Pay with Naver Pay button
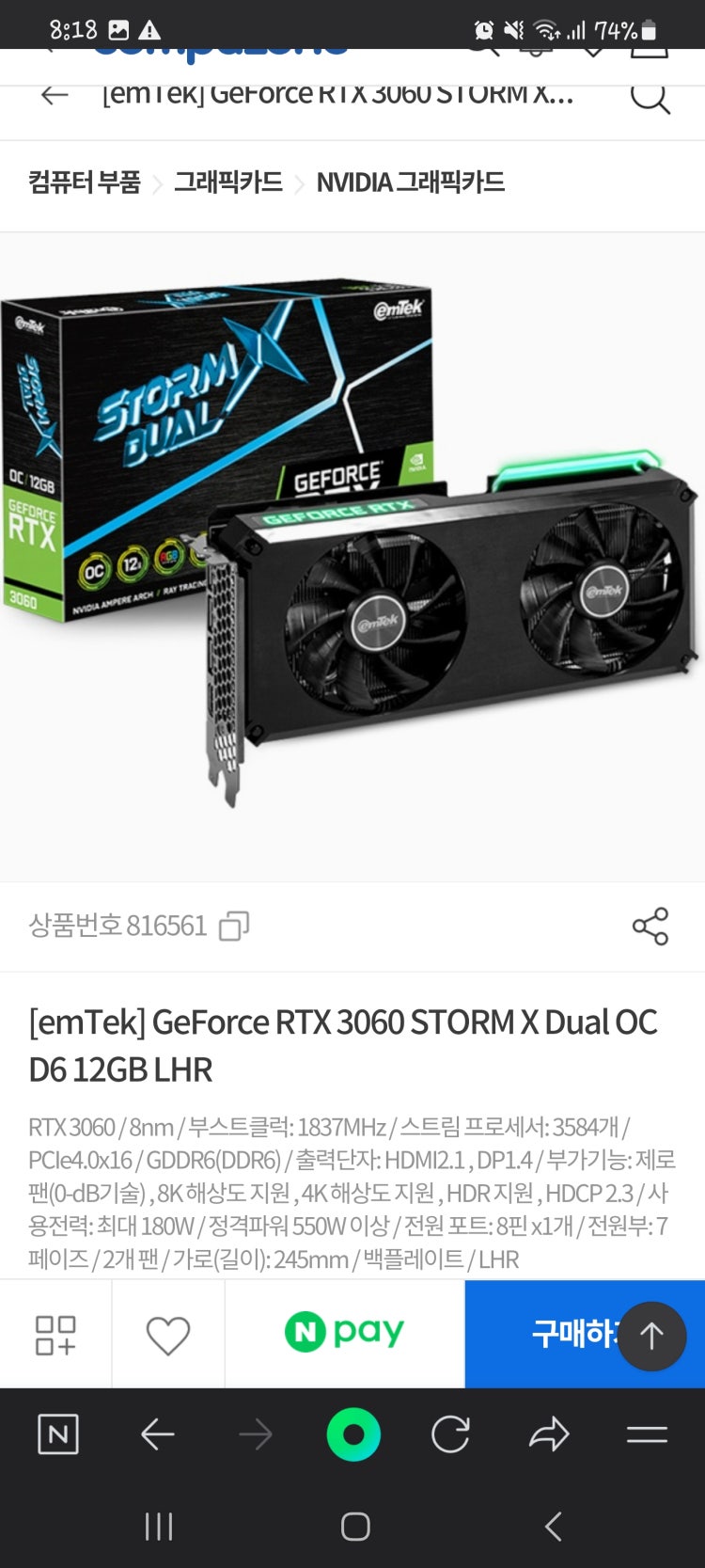 pyautogui.click(x=344, y=1333)
